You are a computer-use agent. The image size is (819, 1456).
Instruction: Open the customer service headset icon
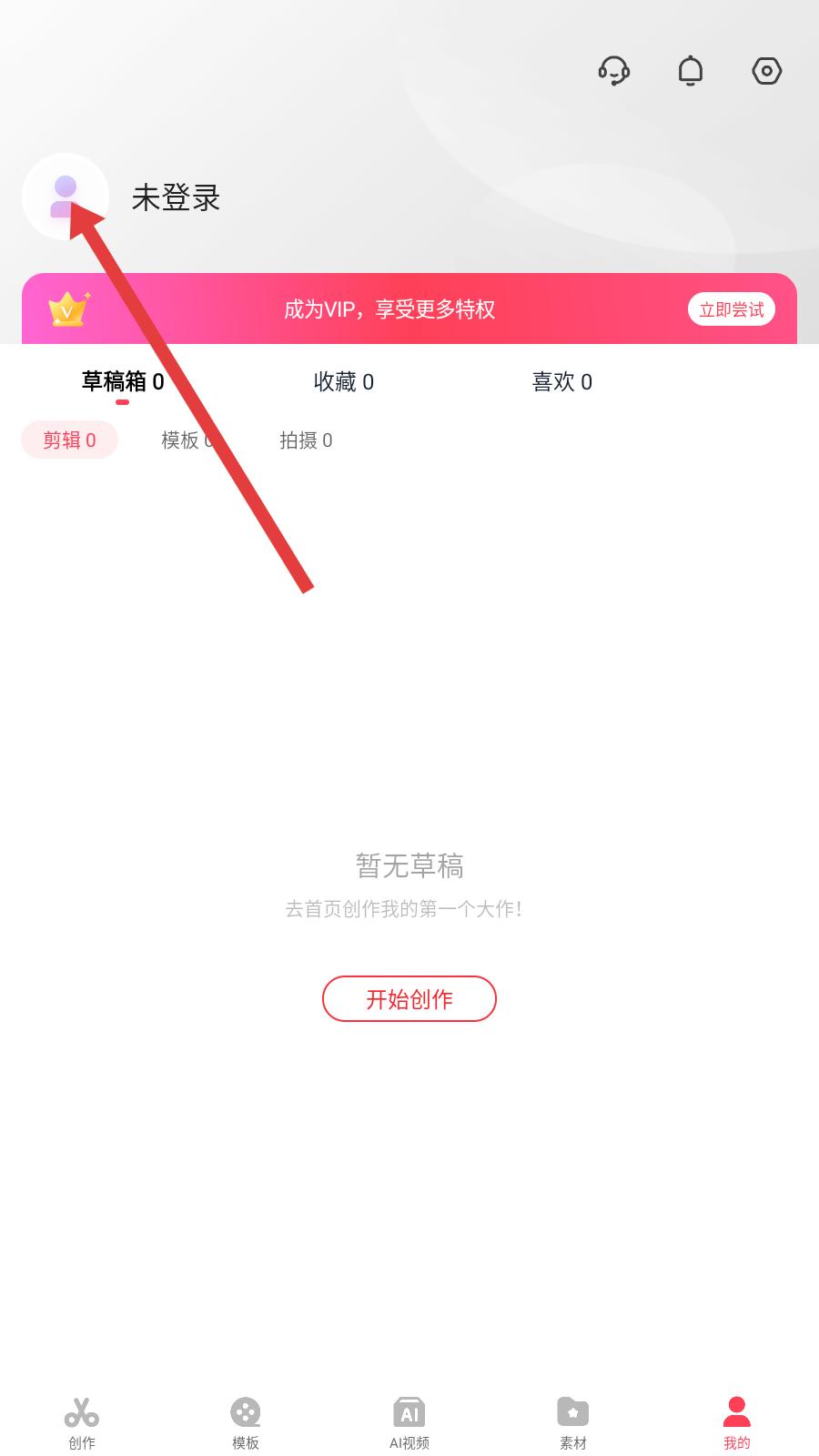point(614,71)
